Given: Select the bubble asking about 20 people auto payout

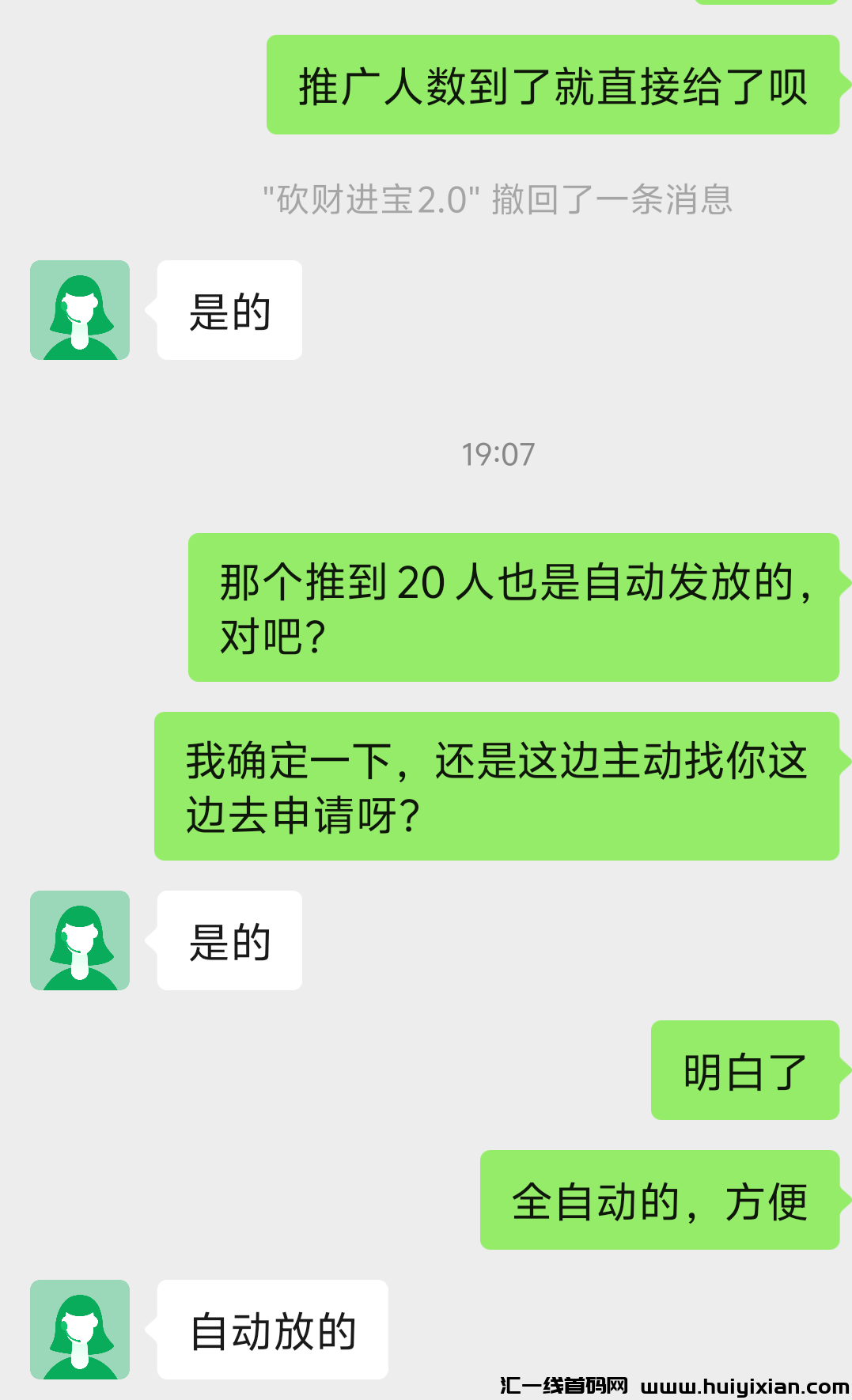Looking at the screenshot, I should [x=513, y=606].
